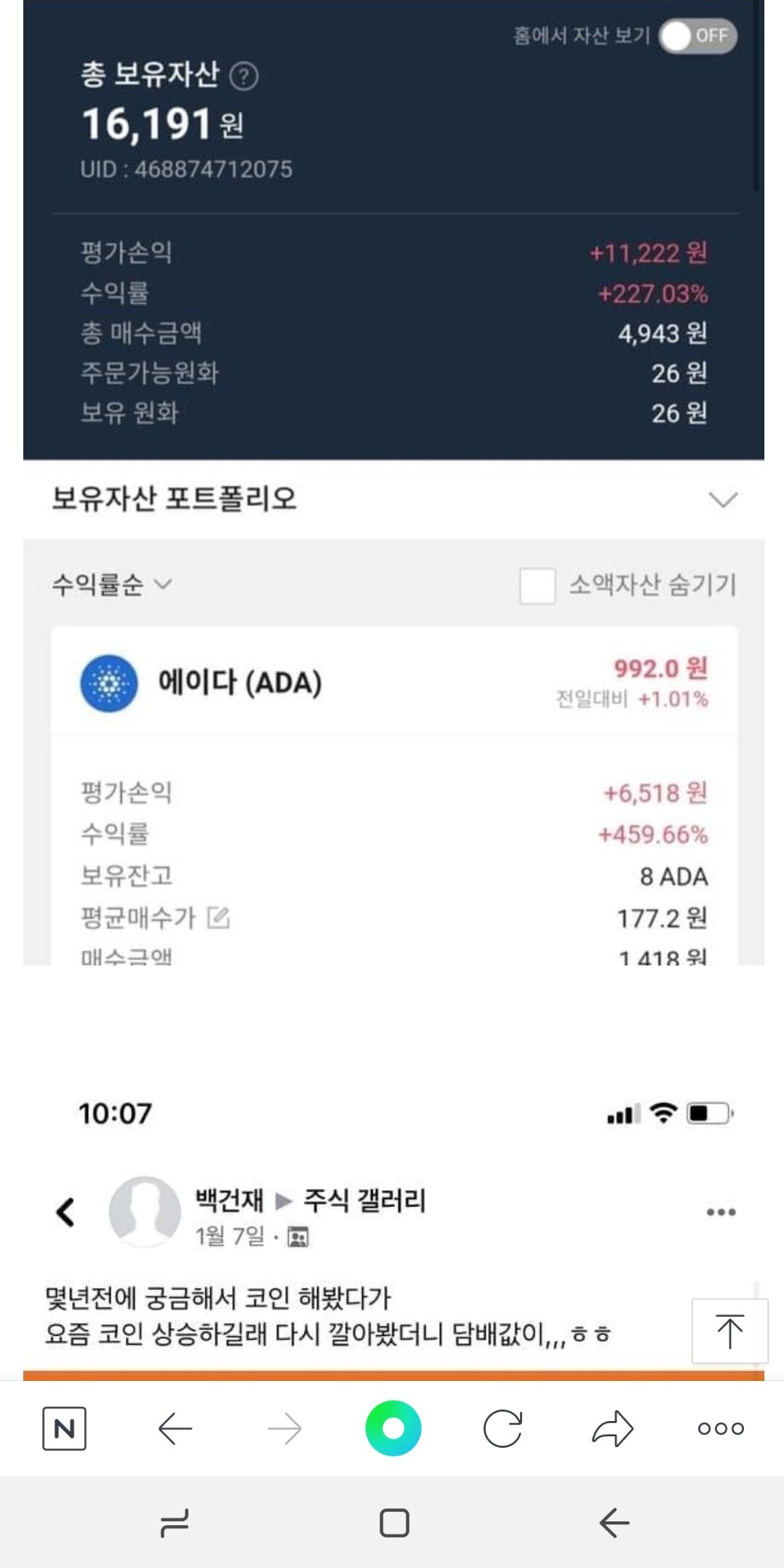Select the Cardano ADA coin icon
The width and height of the screenshot is (784, 1568).
pos(108,682)
